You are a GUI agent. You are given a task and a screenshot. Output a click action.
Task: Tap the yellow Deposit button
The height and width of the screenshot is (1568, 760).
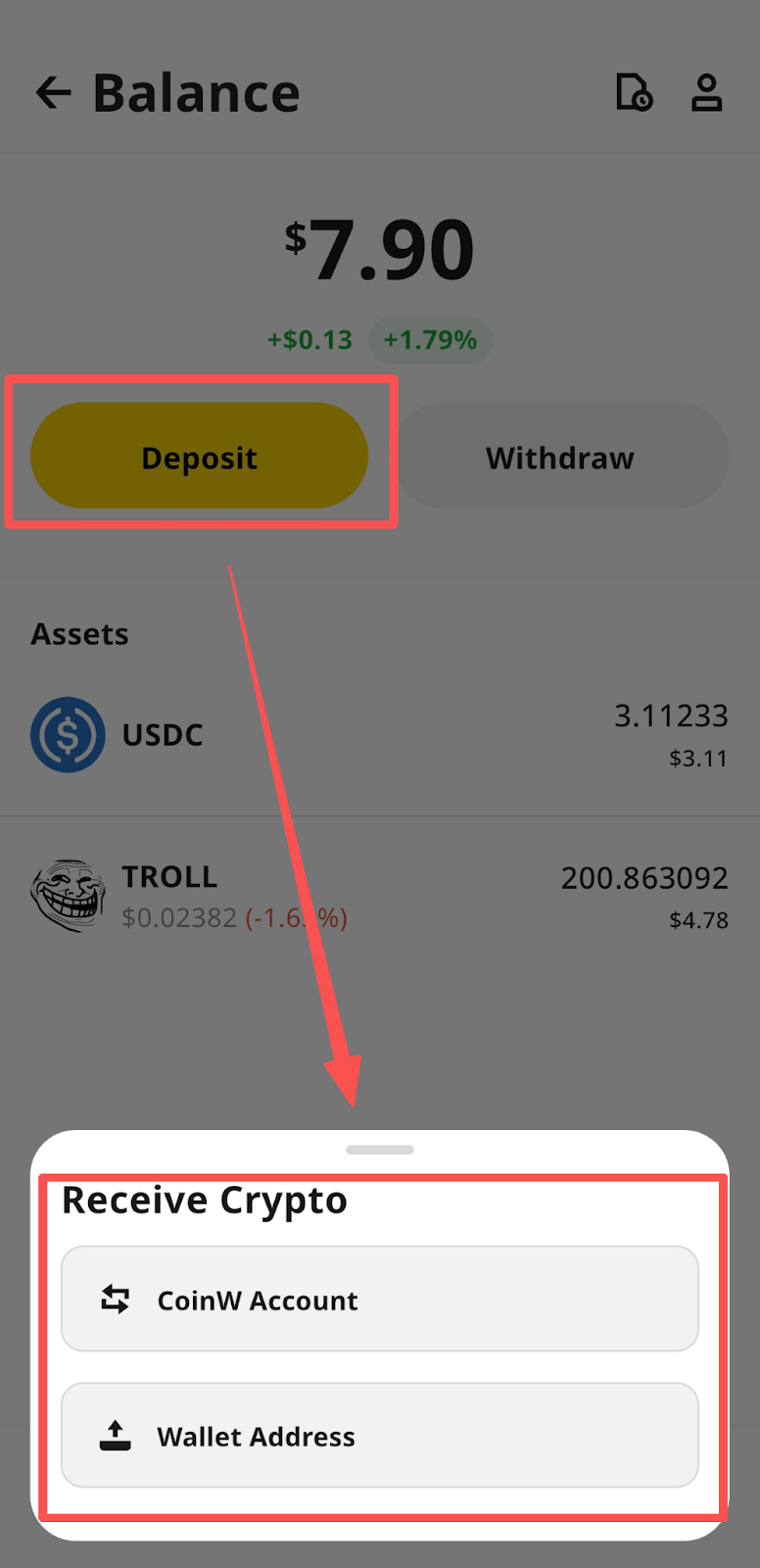(x=199, y=457)
